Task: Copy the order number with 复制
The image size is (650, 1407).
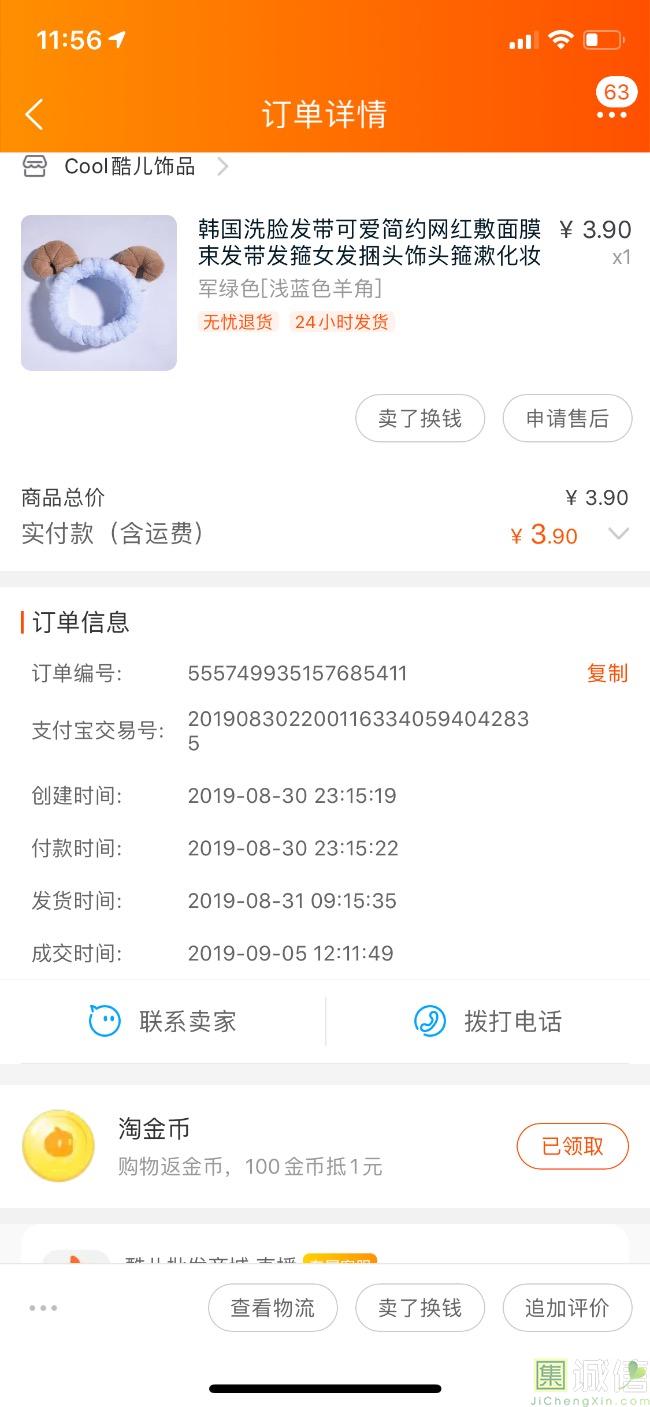Action: click(607, 673)
